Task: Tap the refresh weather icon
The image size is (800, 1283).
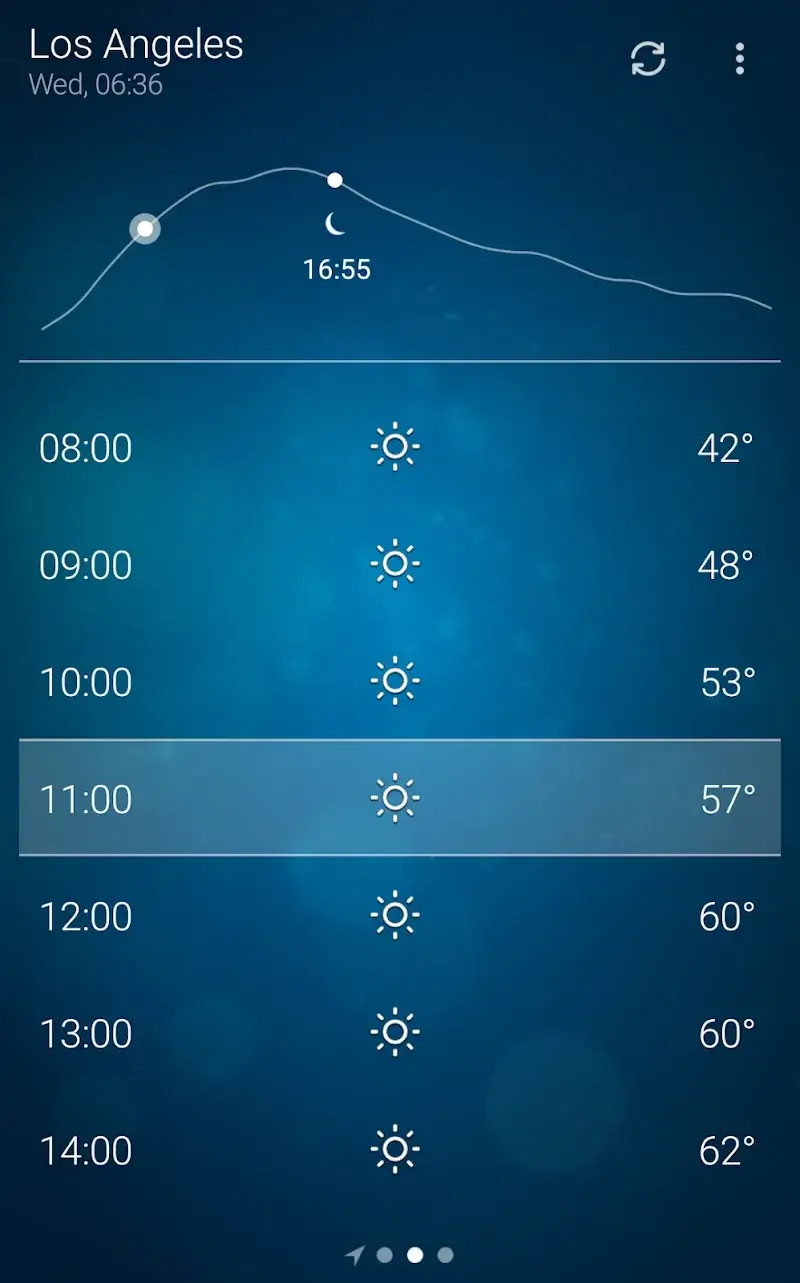Action: [648, 61]
